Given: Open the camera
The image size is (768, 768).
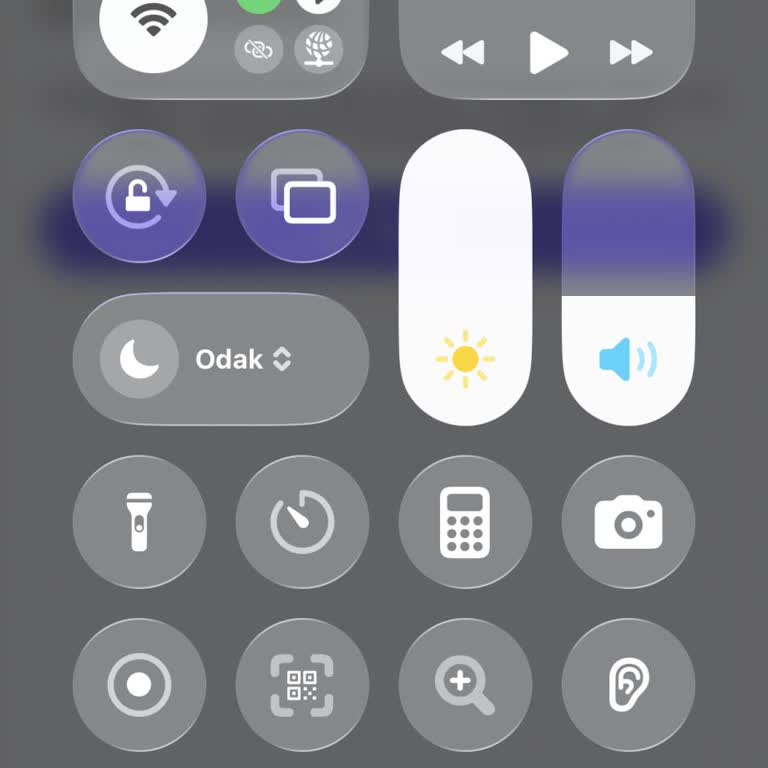Looking at the screenshot, I should tap(628, 522).
